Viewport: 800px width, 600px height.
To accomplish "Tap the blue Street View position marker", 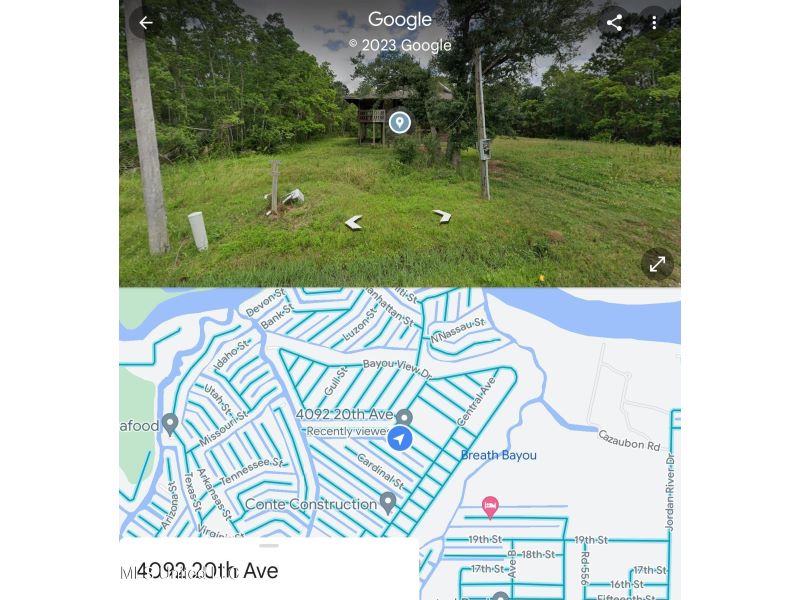I will point(400,438).
